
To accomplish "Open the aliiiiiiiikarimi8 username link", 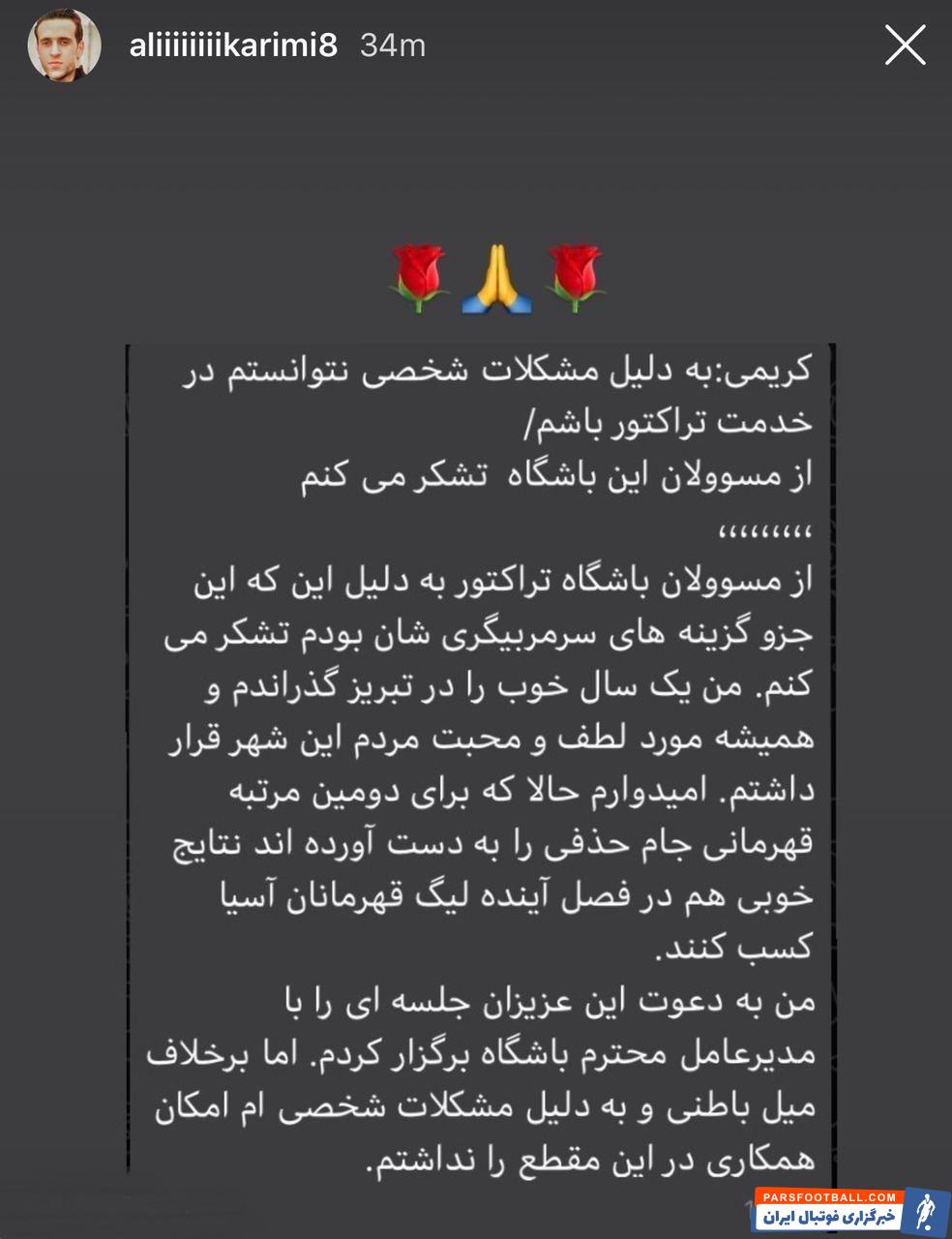I will [233, 45].
